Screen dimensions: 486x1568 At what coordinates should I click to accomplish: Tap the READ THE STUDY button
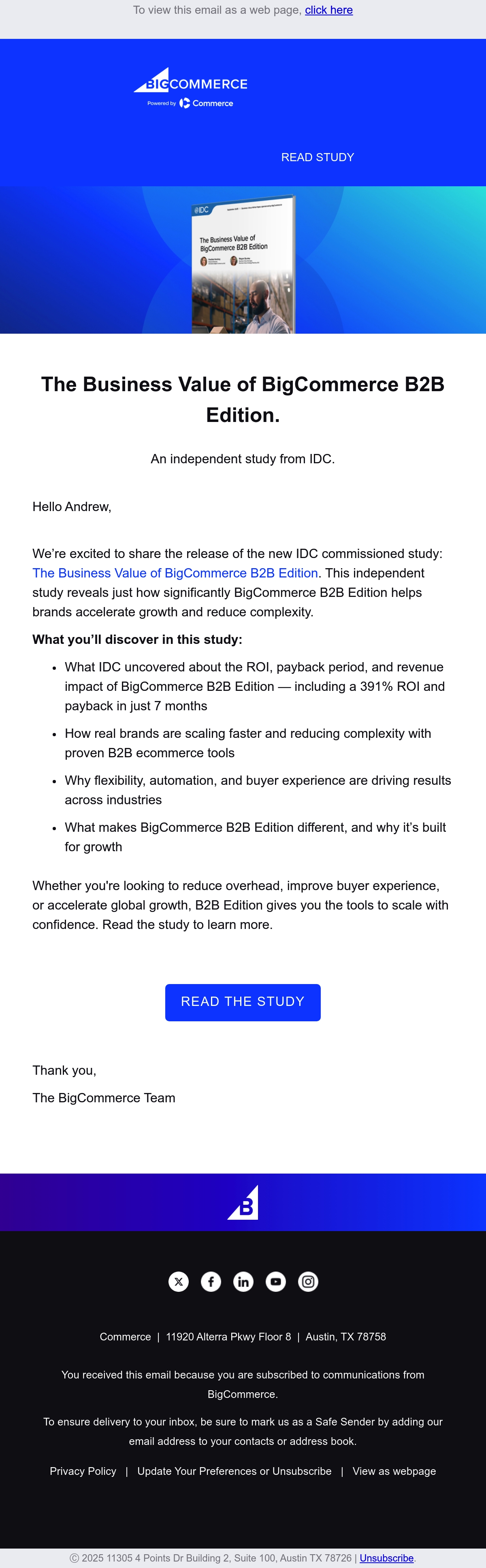pos(243,1002)
